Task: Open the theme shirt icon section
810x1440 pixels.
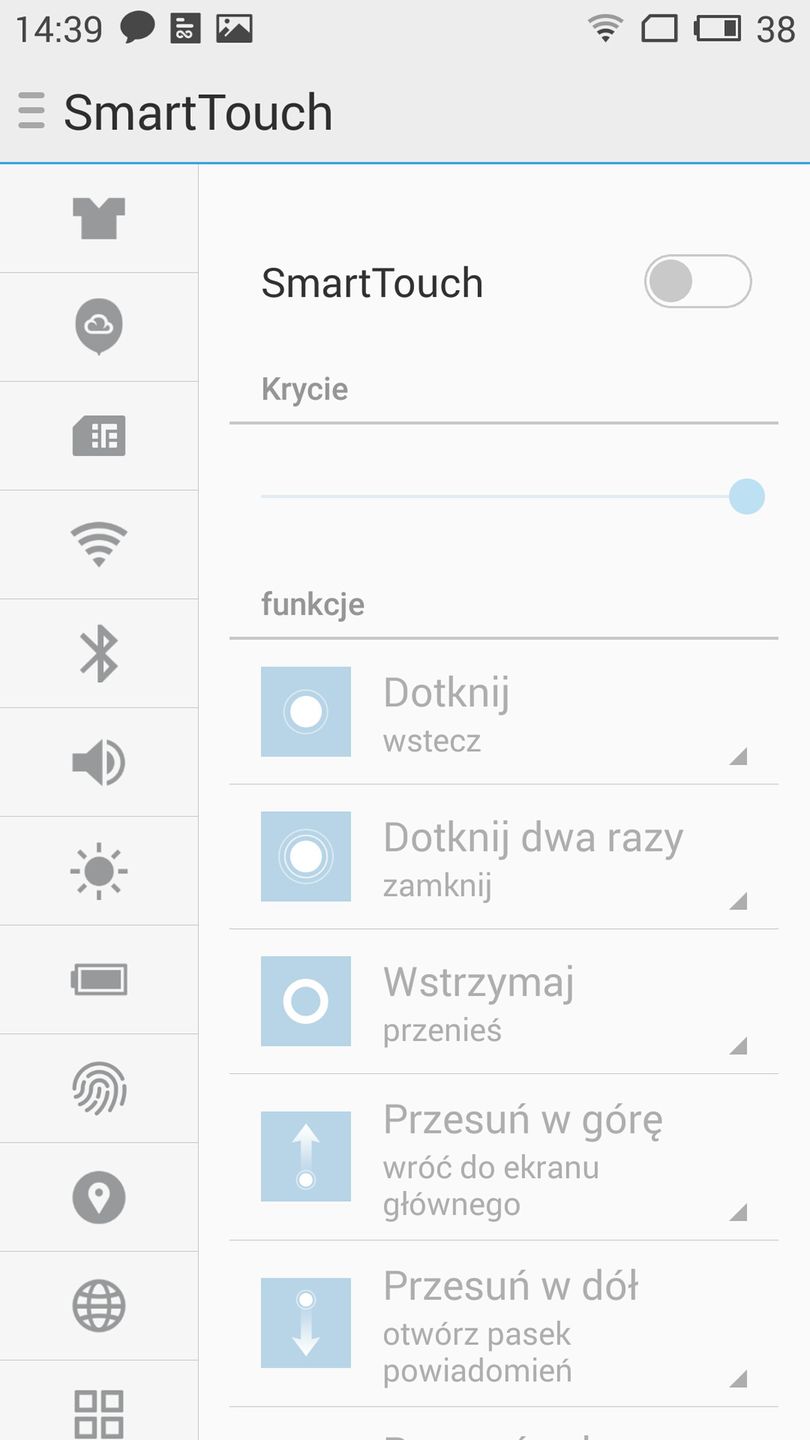Action: [98, 218]
